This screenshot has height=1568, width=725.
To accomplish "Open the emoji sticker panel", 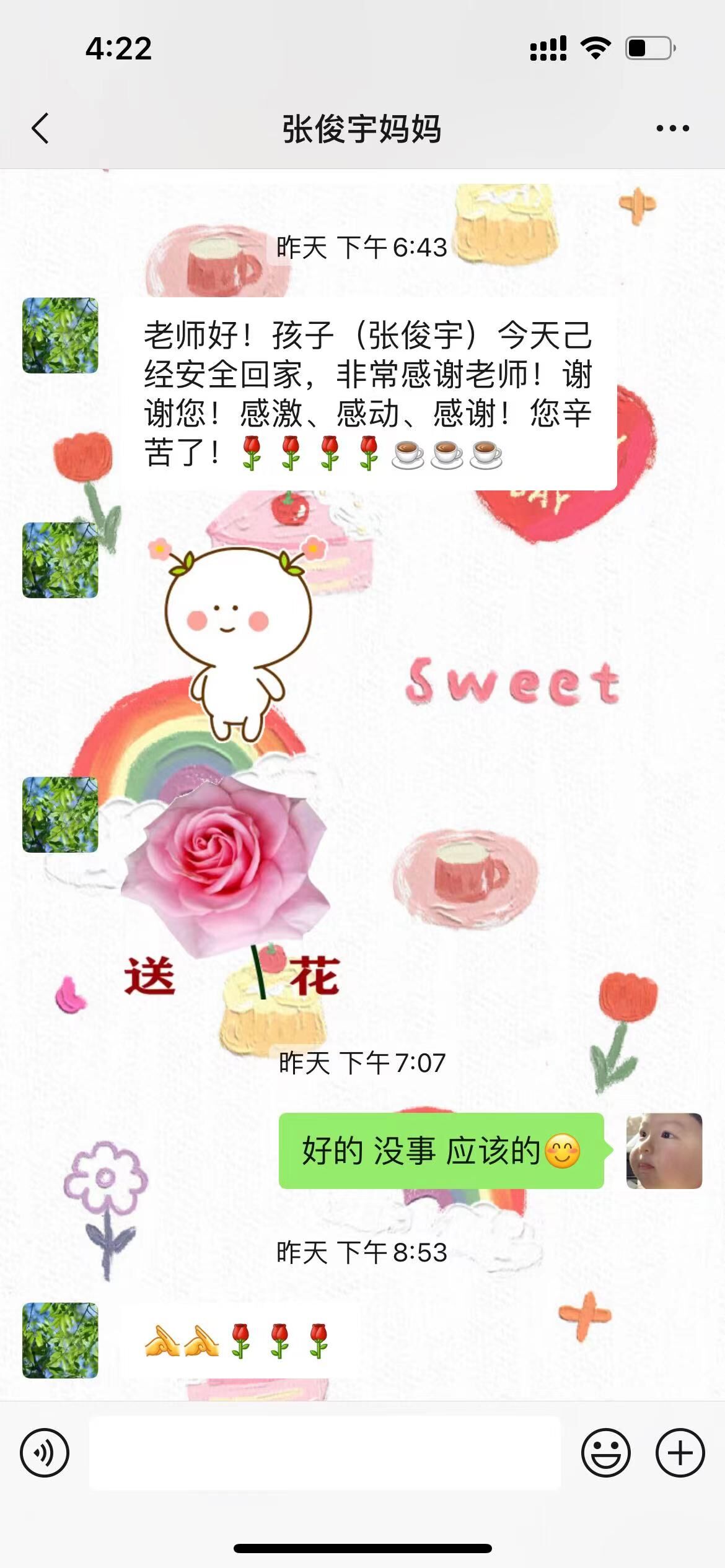I will coord(605,1453).
